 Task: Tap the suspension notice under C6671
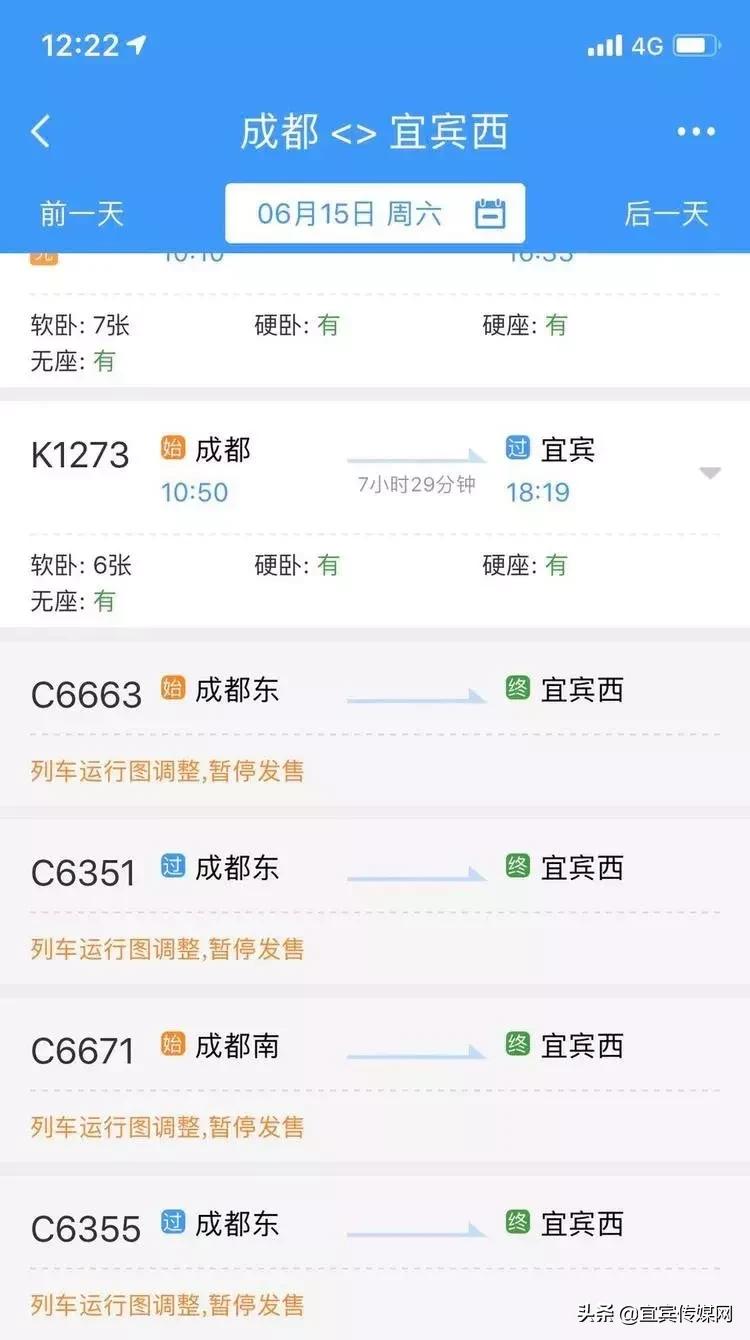point(164,1126)
